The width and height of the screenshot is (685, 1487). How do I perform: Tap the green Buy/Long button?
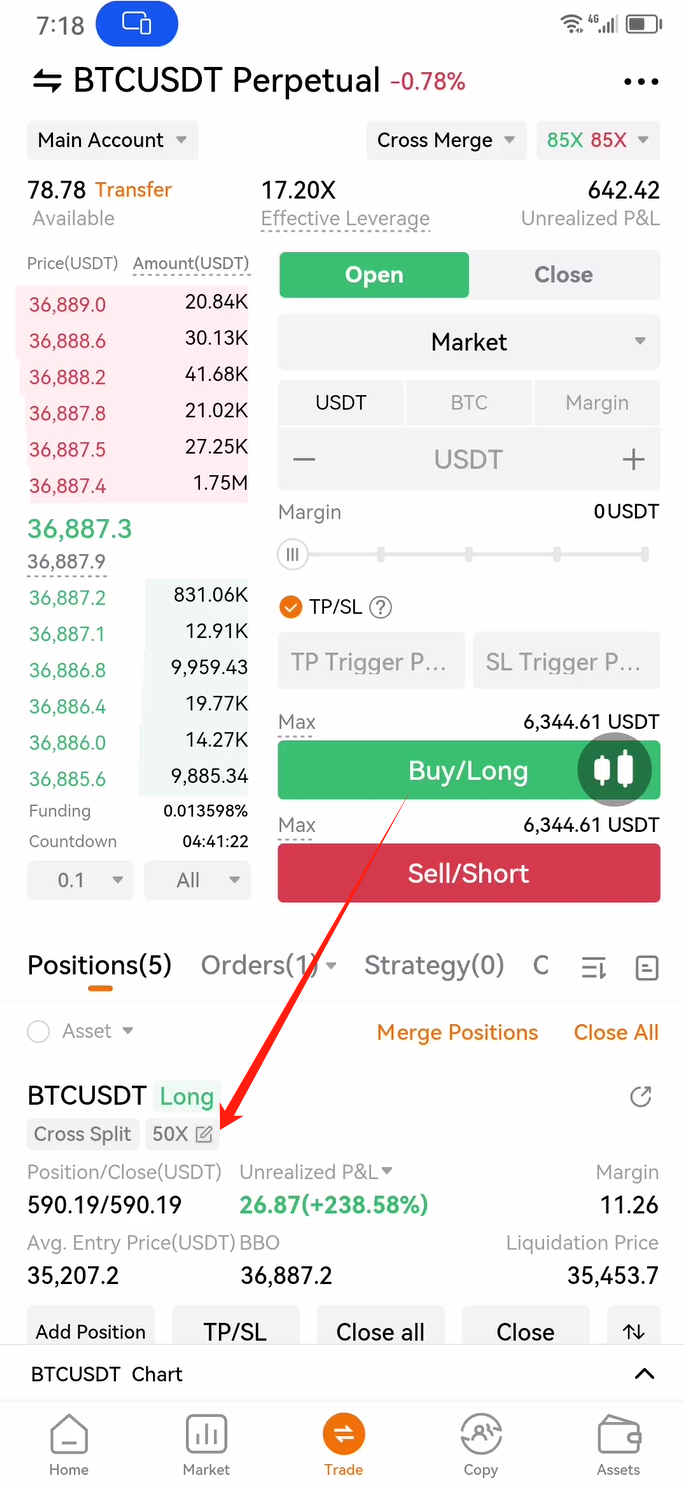coord(469,771)
